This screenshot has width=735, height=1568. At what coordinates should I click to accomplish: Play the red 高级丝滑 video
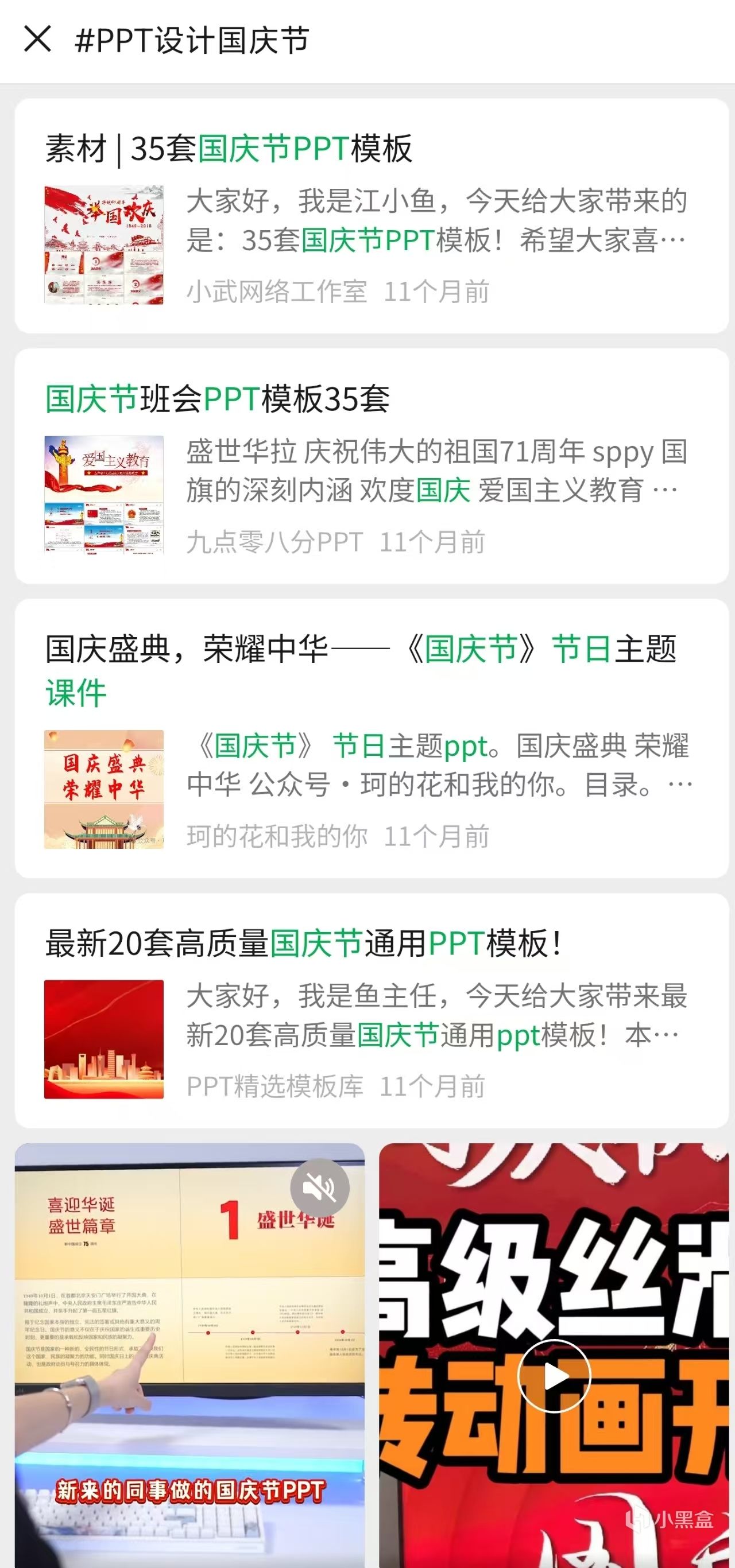click(x=554, y=1376)
